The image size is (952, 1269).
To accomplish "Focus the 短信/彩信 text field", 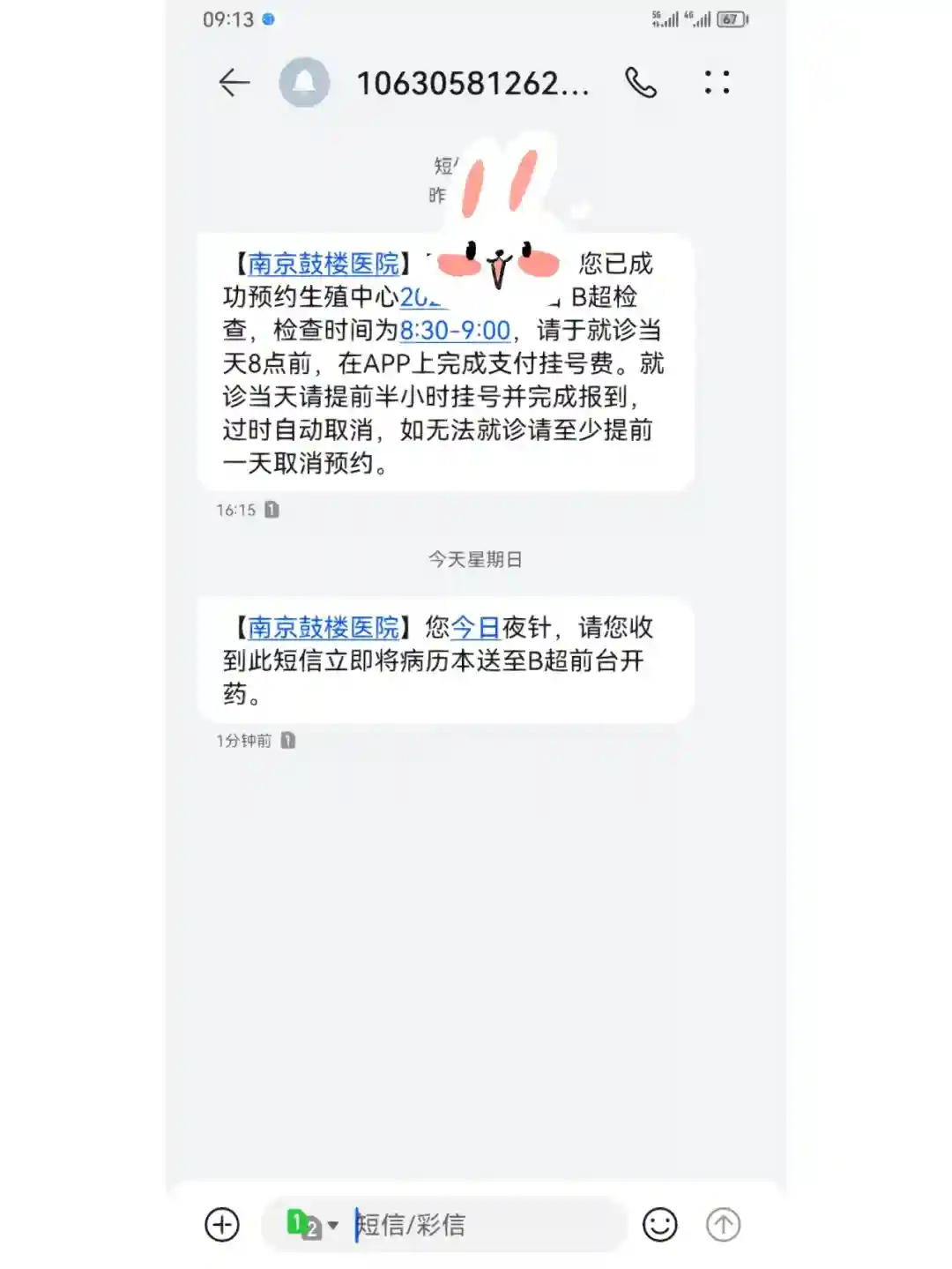I will click(x=485, y=1225).
